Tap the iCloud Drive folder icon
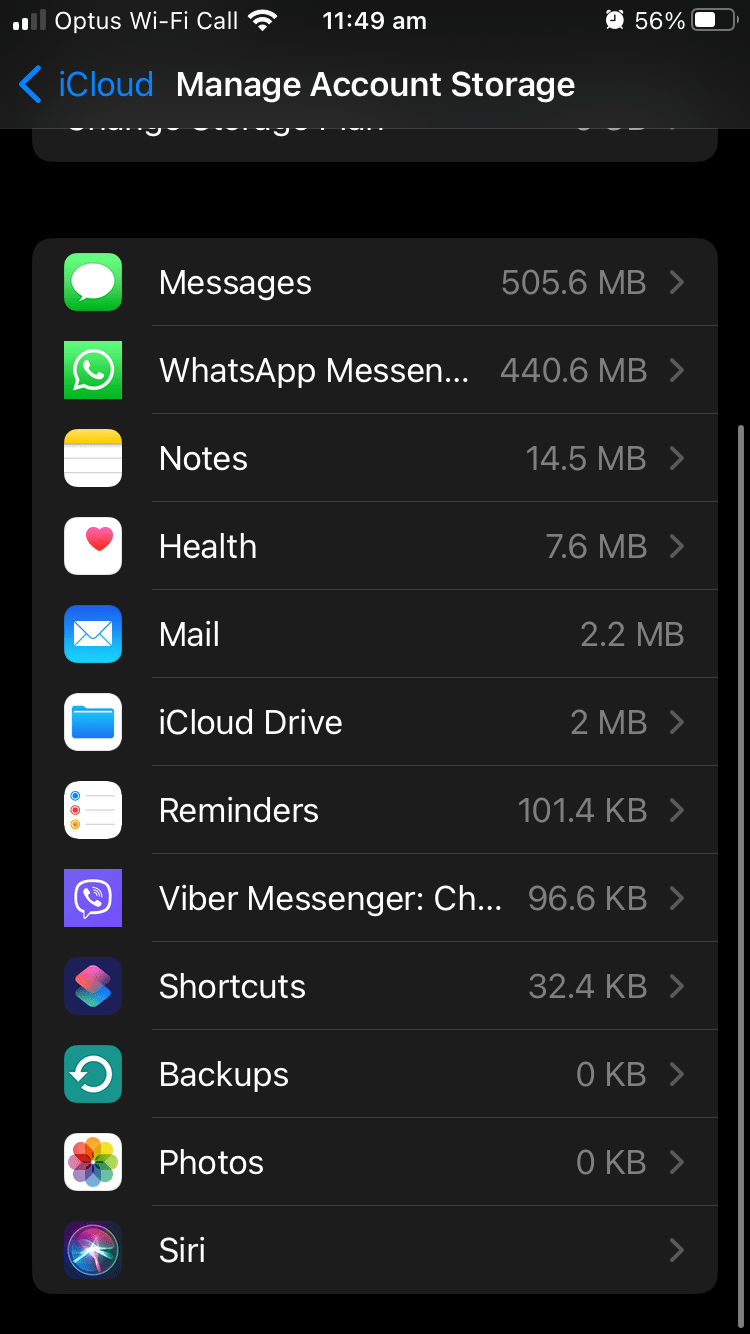This screenshot has height=1334, width=750. pos(92,722)
